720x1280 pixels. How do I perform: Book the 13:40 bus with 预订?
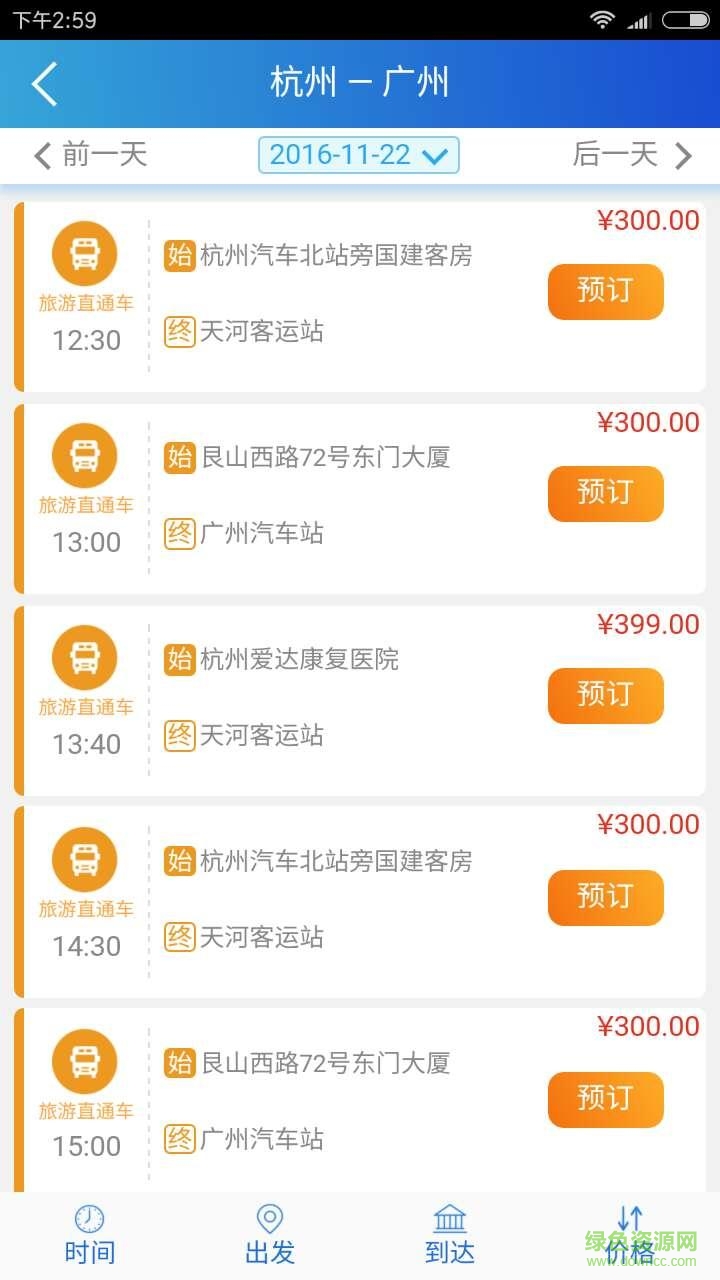tap(605, 695)
